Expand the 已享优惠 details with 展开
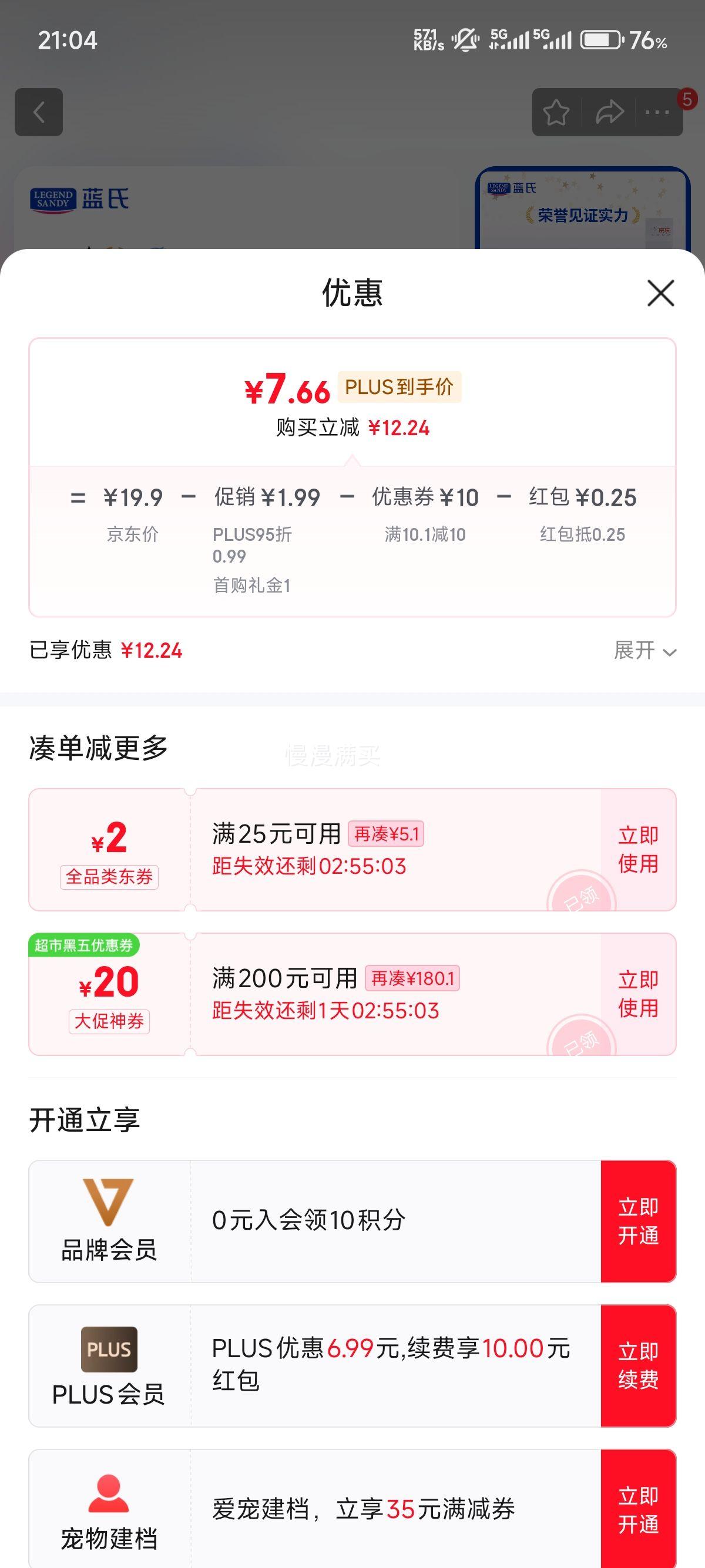This screenshot has height=1568, width=705. click(x=644, y=651)
